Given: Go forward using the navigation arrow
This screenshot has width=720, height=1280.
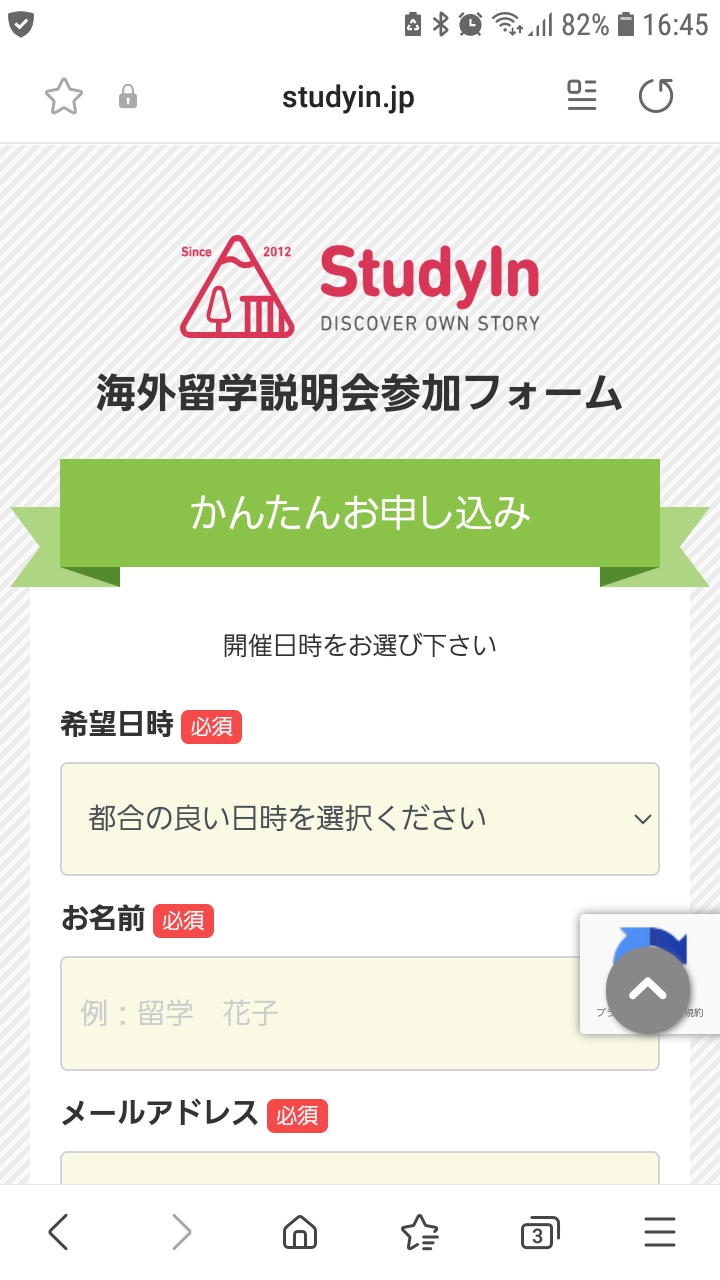Looking at the screenshot, I should pyautogui.click(x=180, y=1233).
